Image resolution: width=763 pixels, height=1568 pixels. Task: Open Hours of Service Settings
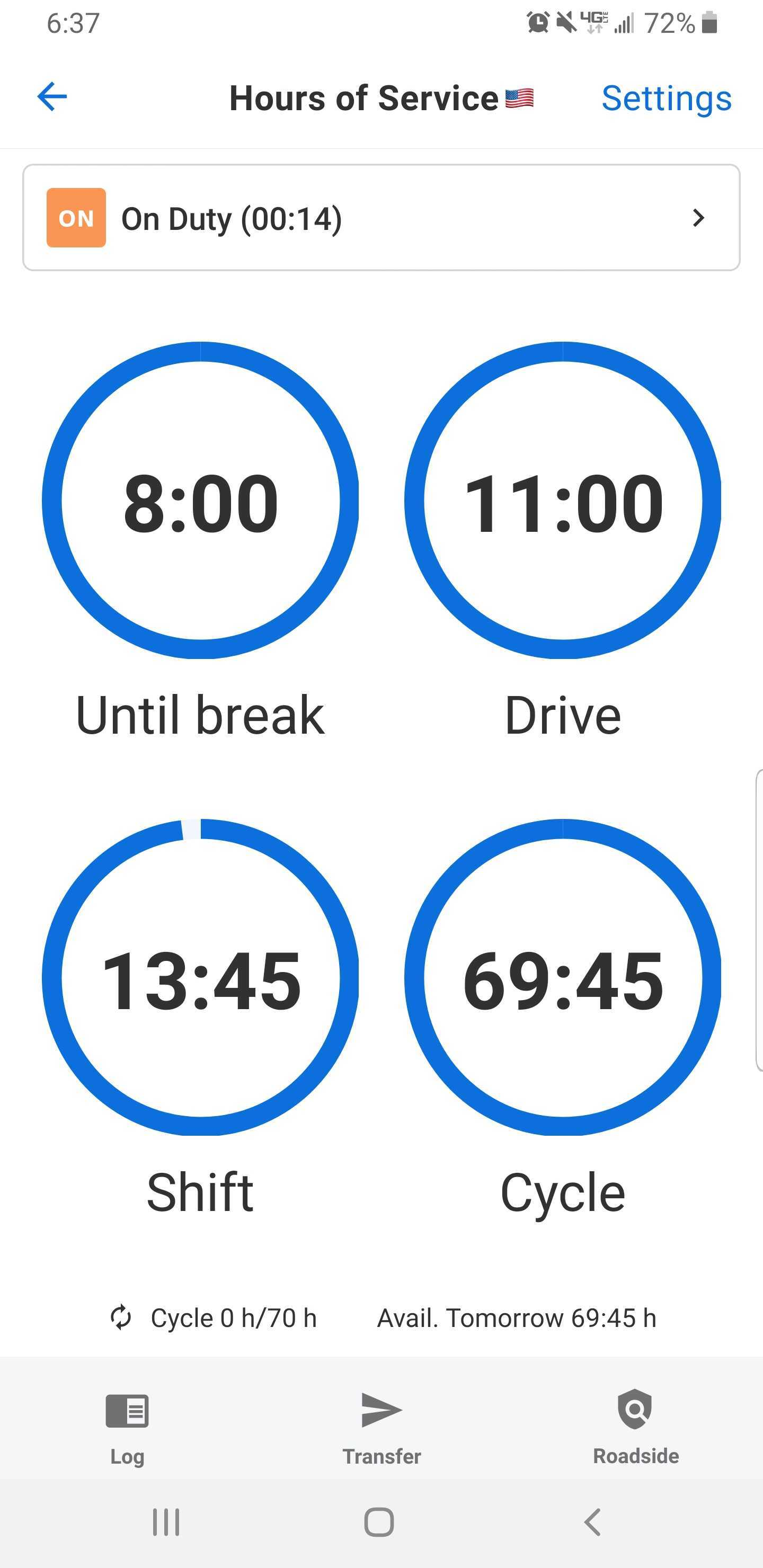click(666, 98)
